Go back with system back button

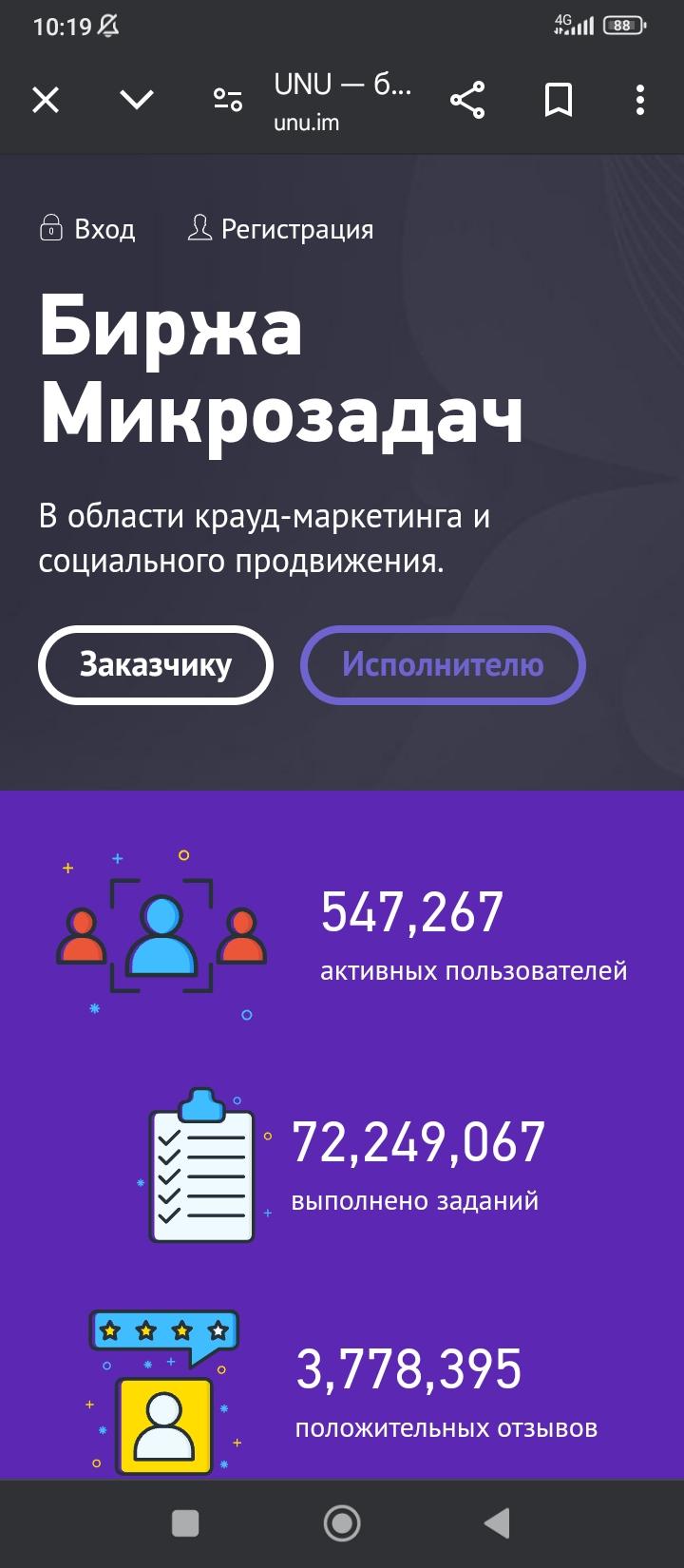(497, 1523)
